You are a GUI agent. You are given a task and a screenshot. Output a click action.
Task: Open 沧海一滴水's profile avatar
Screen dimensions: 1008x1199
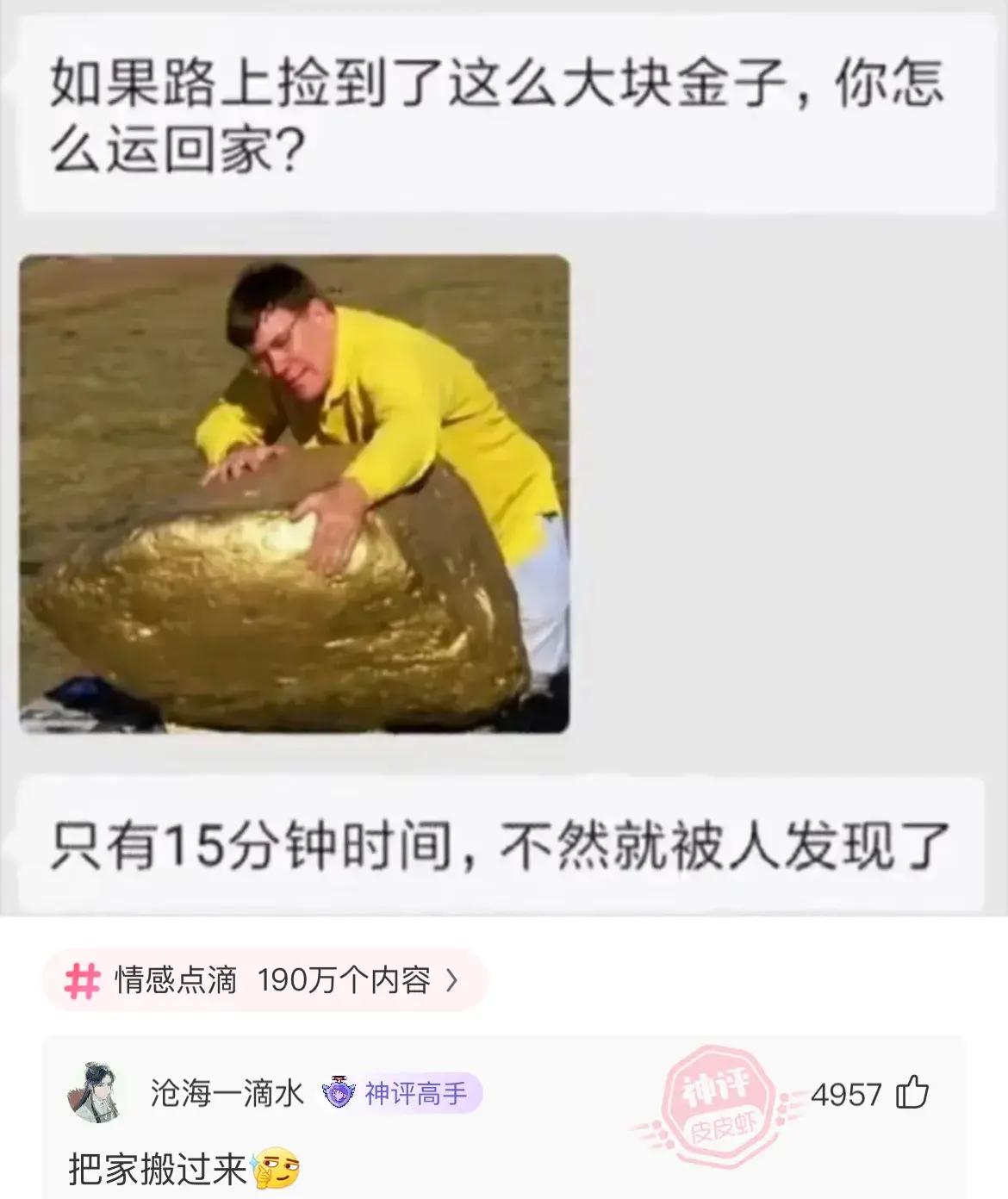click(93, 1094)
